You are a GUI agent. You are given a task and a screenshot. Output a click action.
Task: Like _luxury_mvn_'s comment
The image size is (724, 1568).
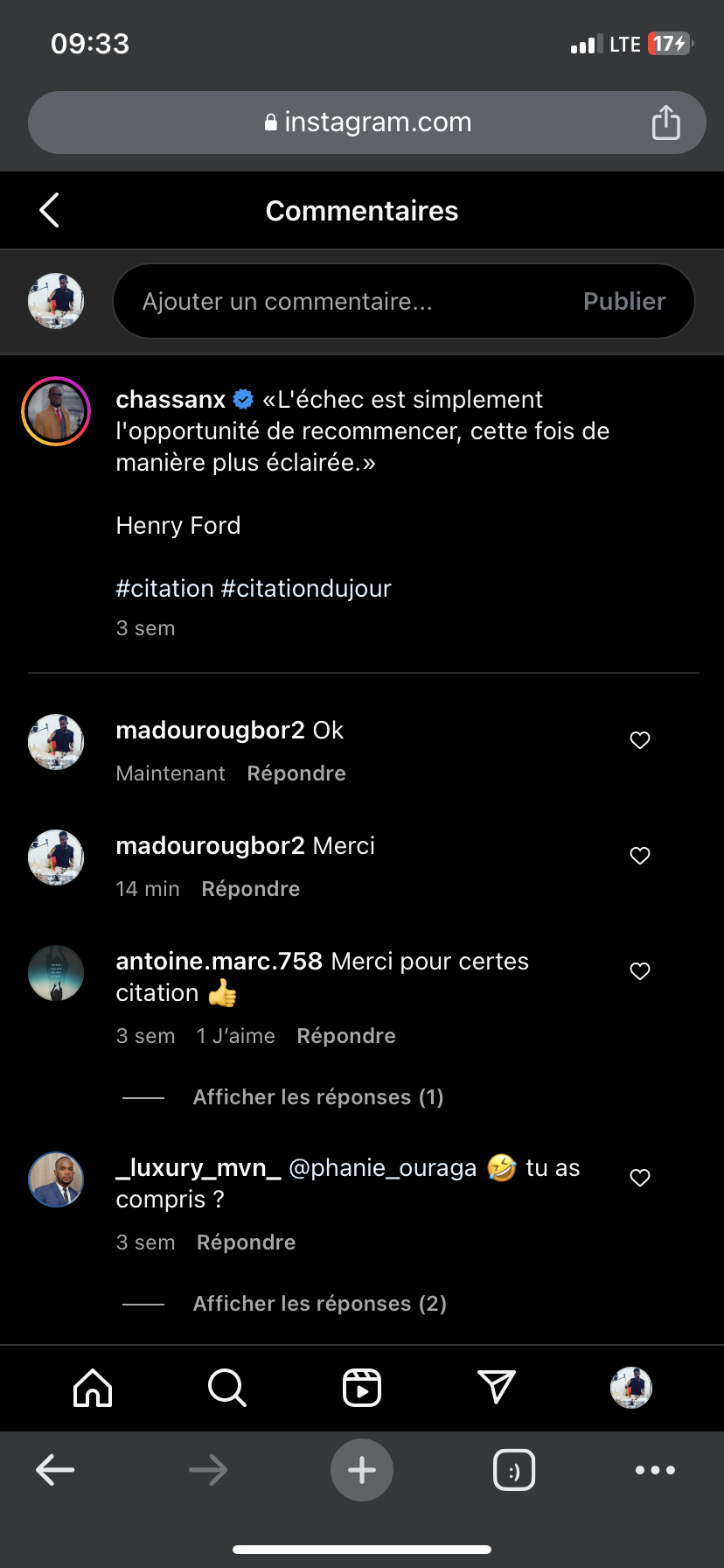pos(640,1178)
